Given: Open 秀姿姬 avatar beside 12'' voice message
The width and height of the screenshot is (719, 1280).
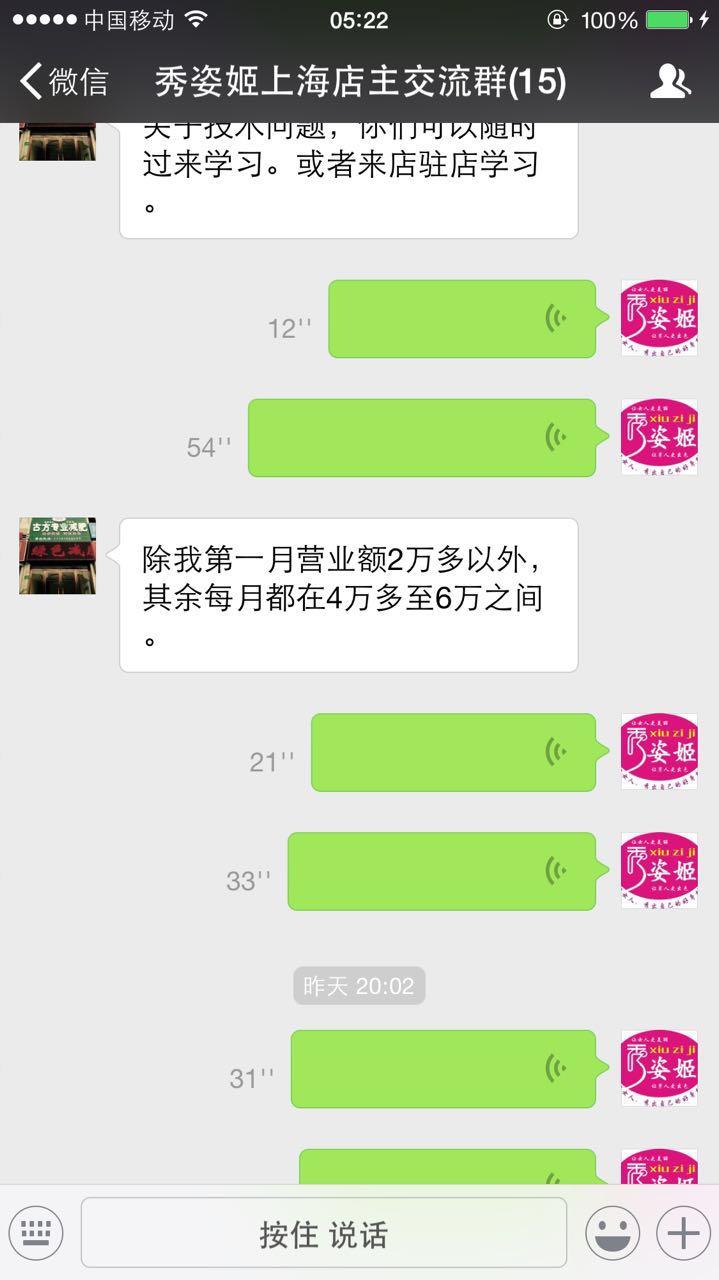Looking at the screenshot, I should point(659,318).
